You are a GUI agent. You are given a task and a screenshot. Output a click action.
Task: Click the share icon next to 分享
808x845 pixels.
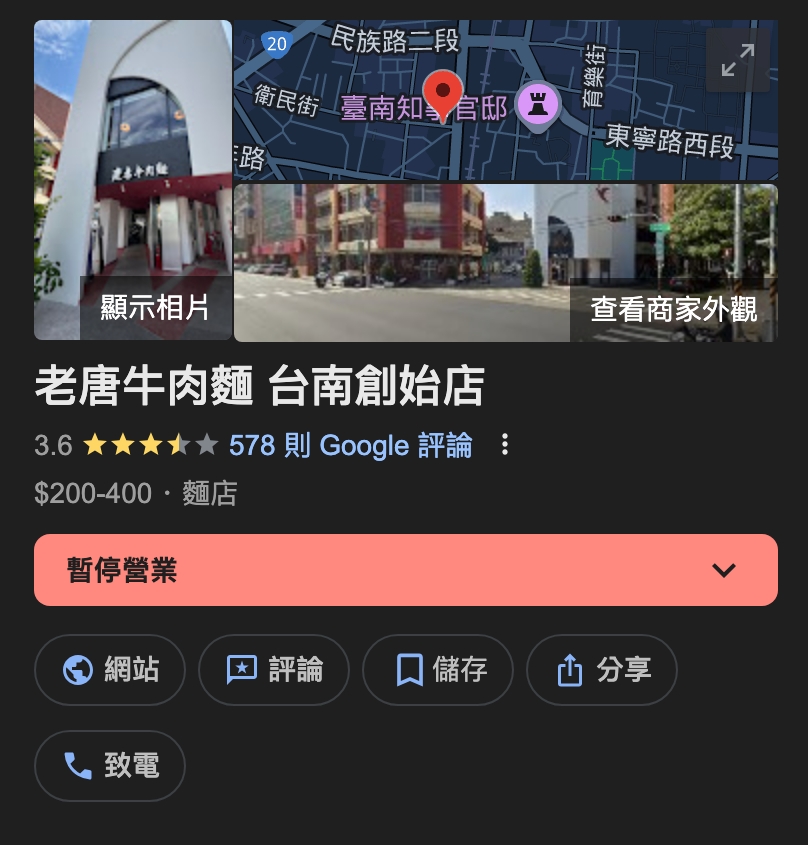click(x=570, y=670)
